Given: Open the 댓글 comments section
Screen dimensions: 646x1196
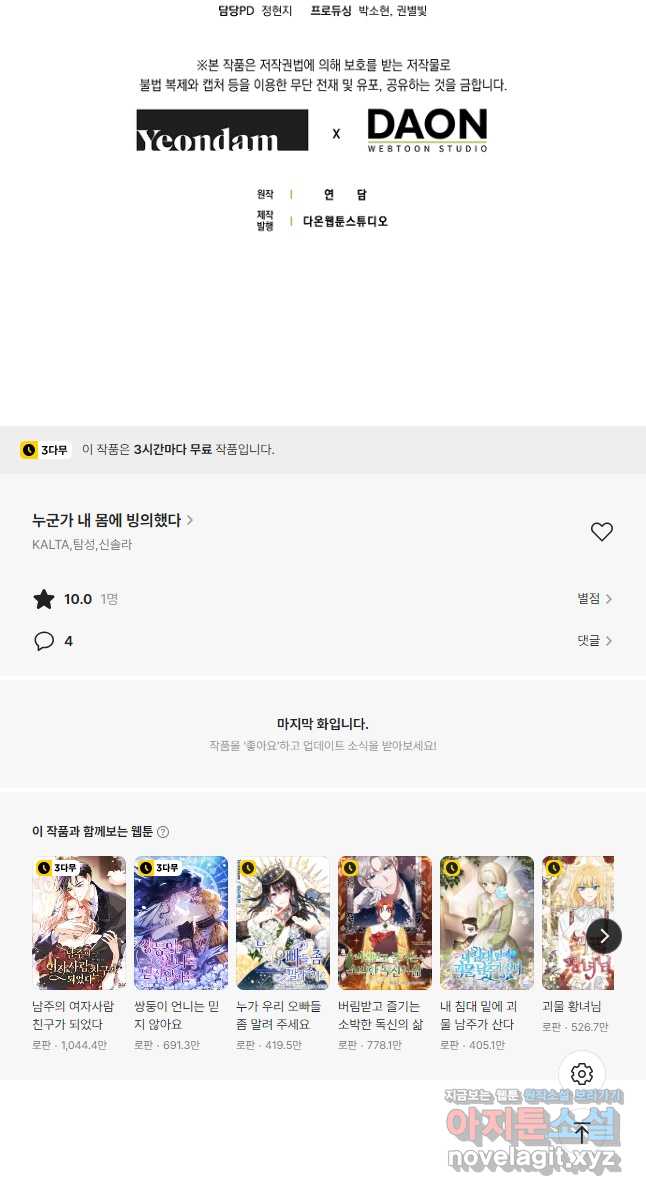Looking at the screenshot, I should coord(594,641).
